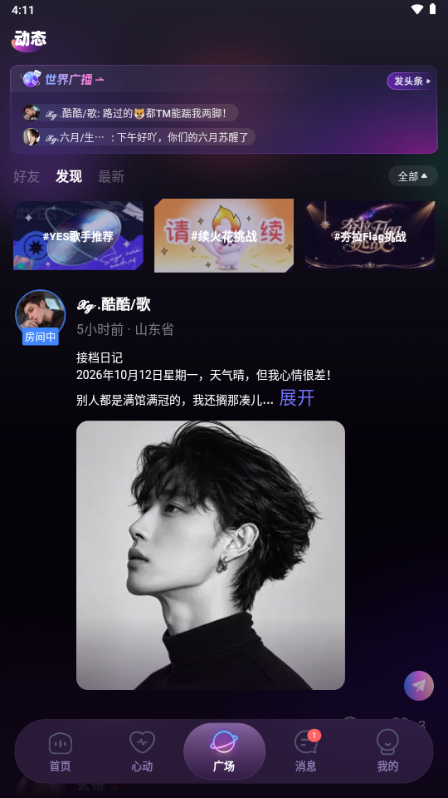Tap the floating paper plane publish button

point(419,686)
